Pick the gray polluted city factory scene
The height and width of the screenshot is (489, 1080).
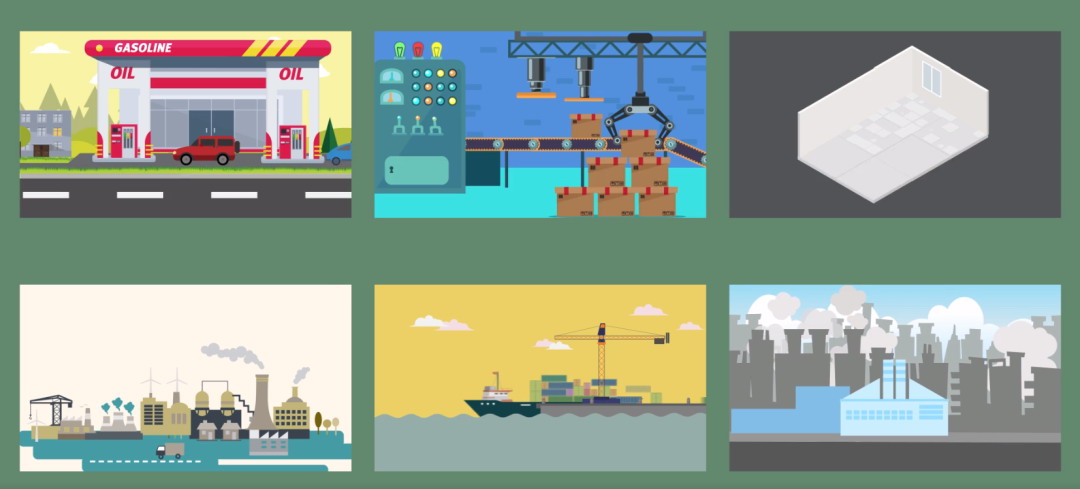[x=894, y=378]
